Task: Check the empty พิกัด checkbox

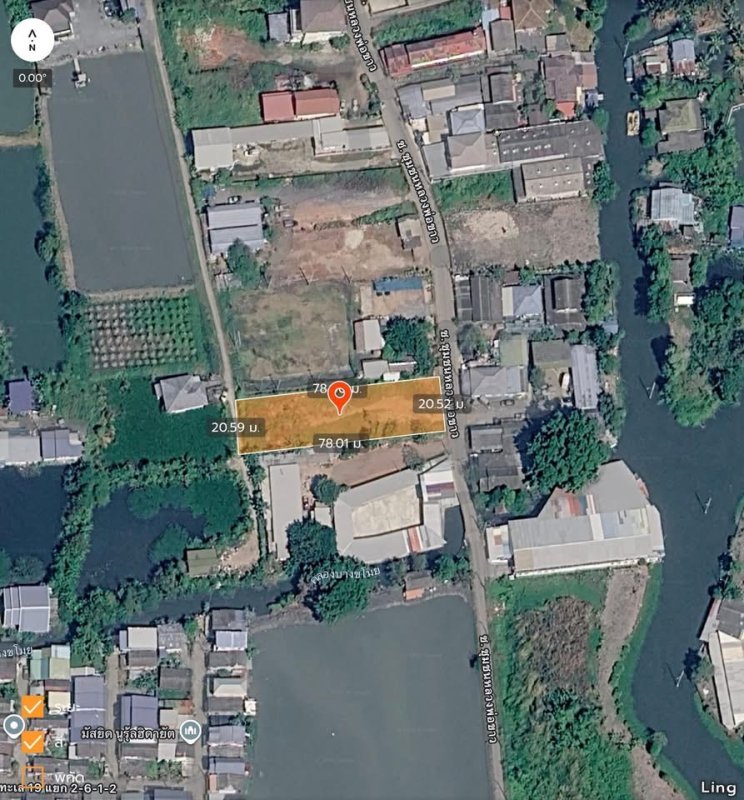Action: 33,776
